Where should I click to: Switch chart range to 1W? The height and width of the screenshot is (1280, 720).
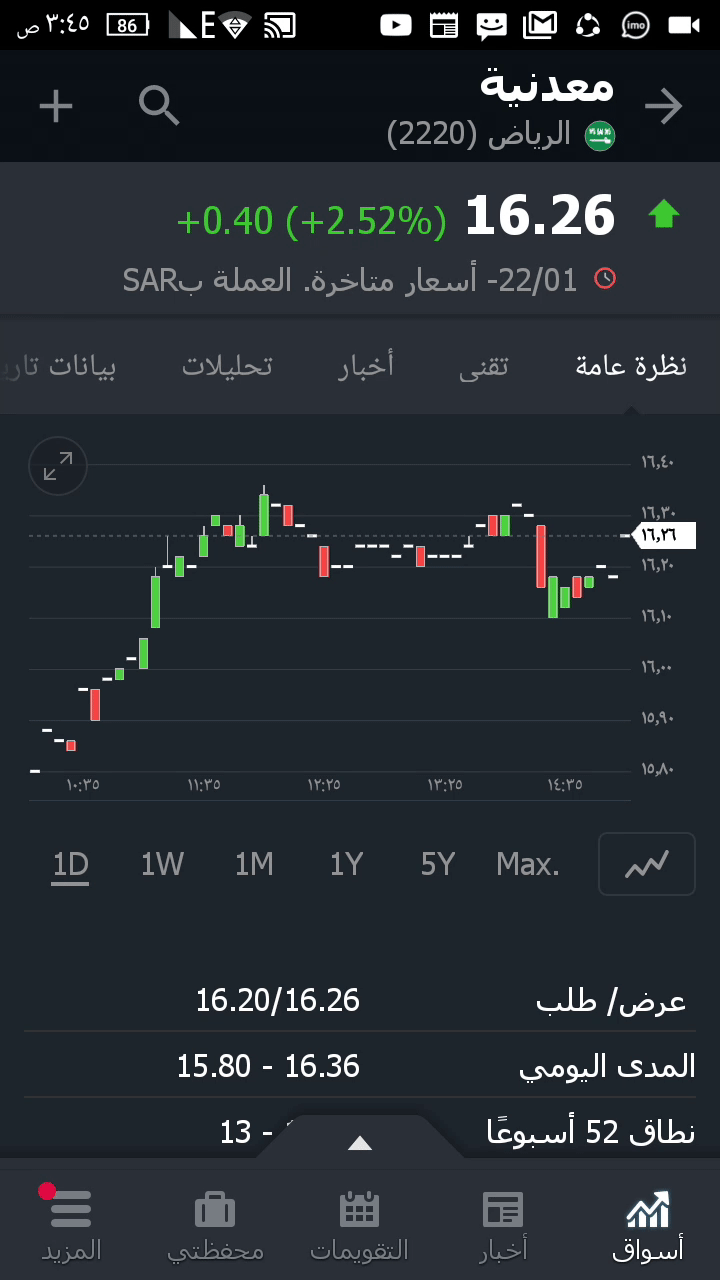coord(162,864)
